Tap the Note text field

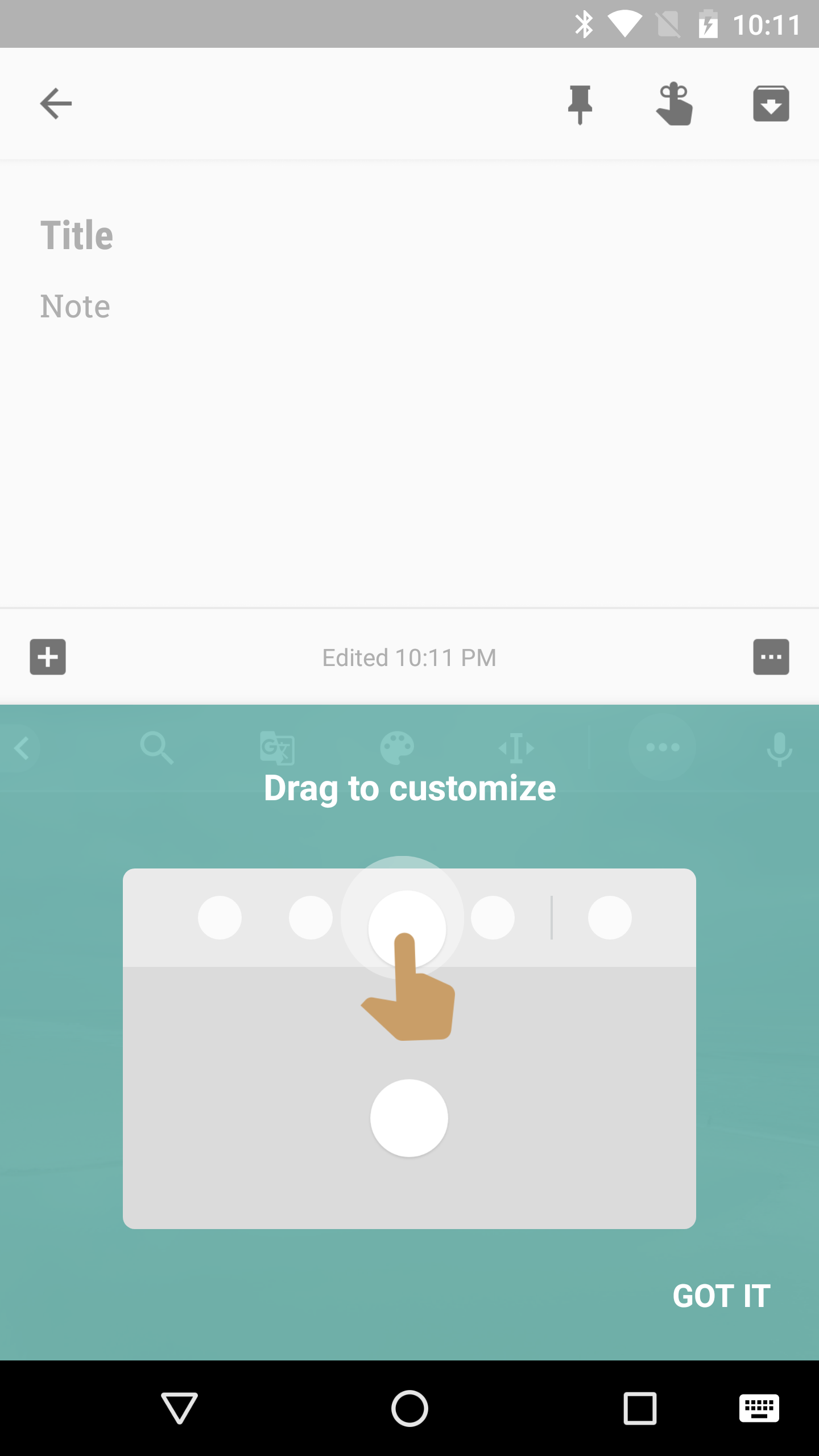point(409,307)
